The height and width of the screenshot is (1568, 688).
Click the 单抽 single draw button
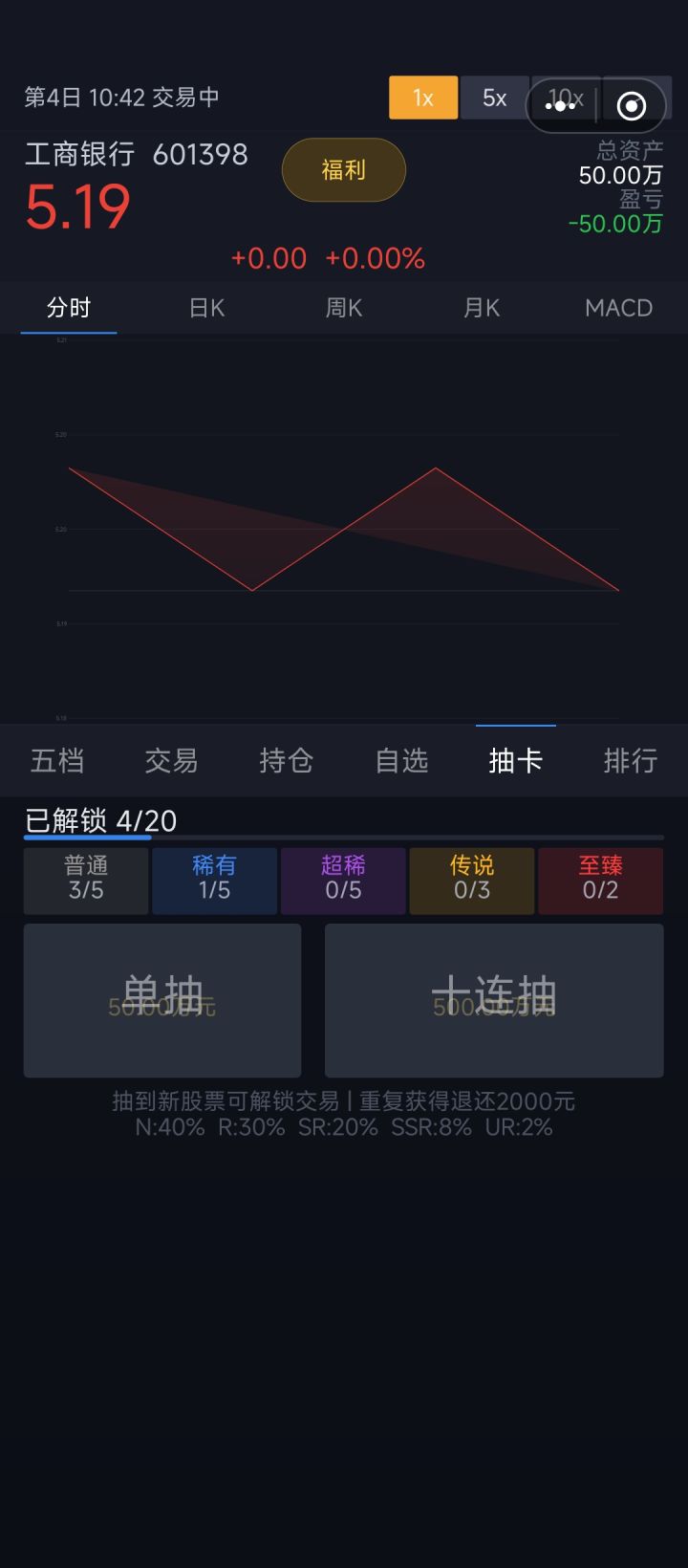tap(161, 1000)
